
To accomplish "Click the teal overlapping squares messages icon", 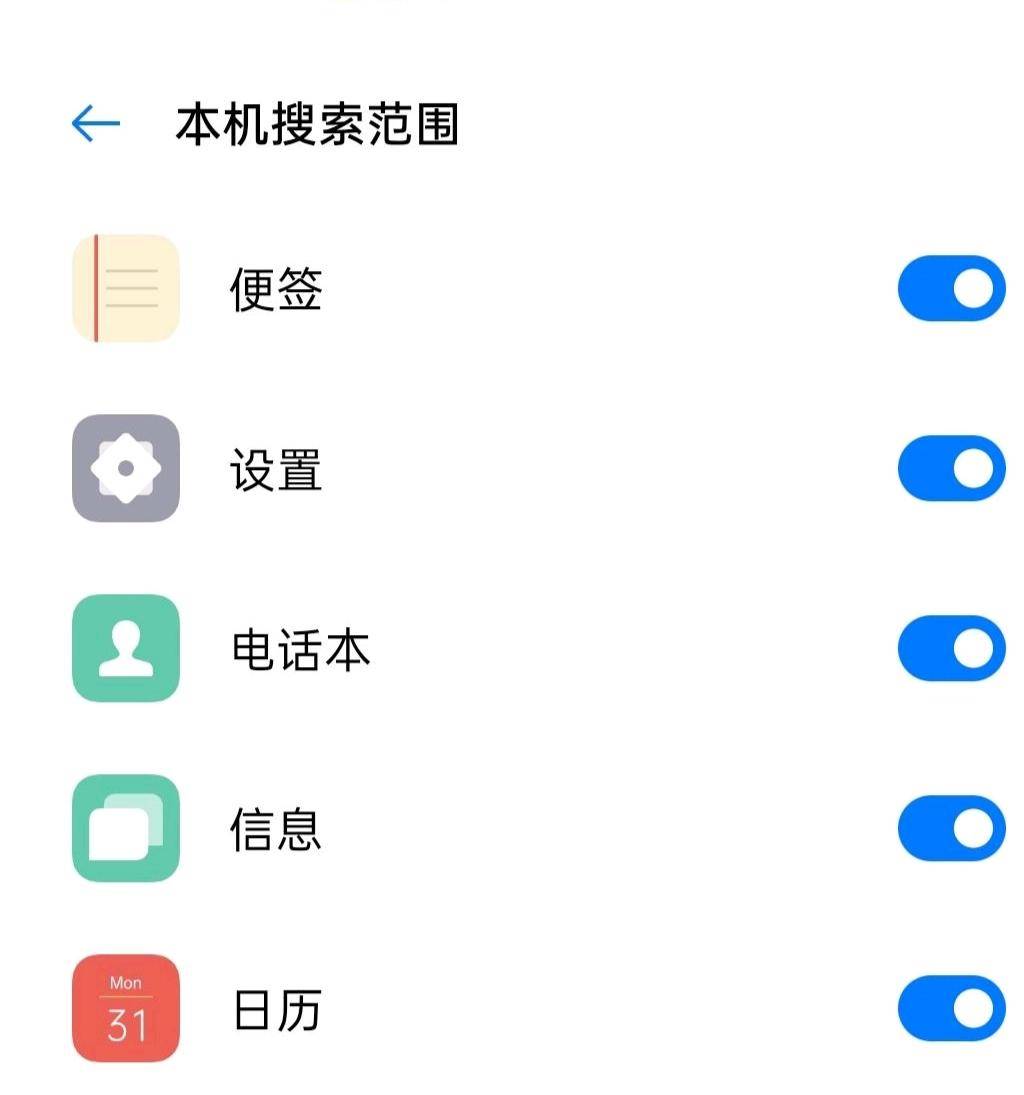I will click(x=125, y=828).
